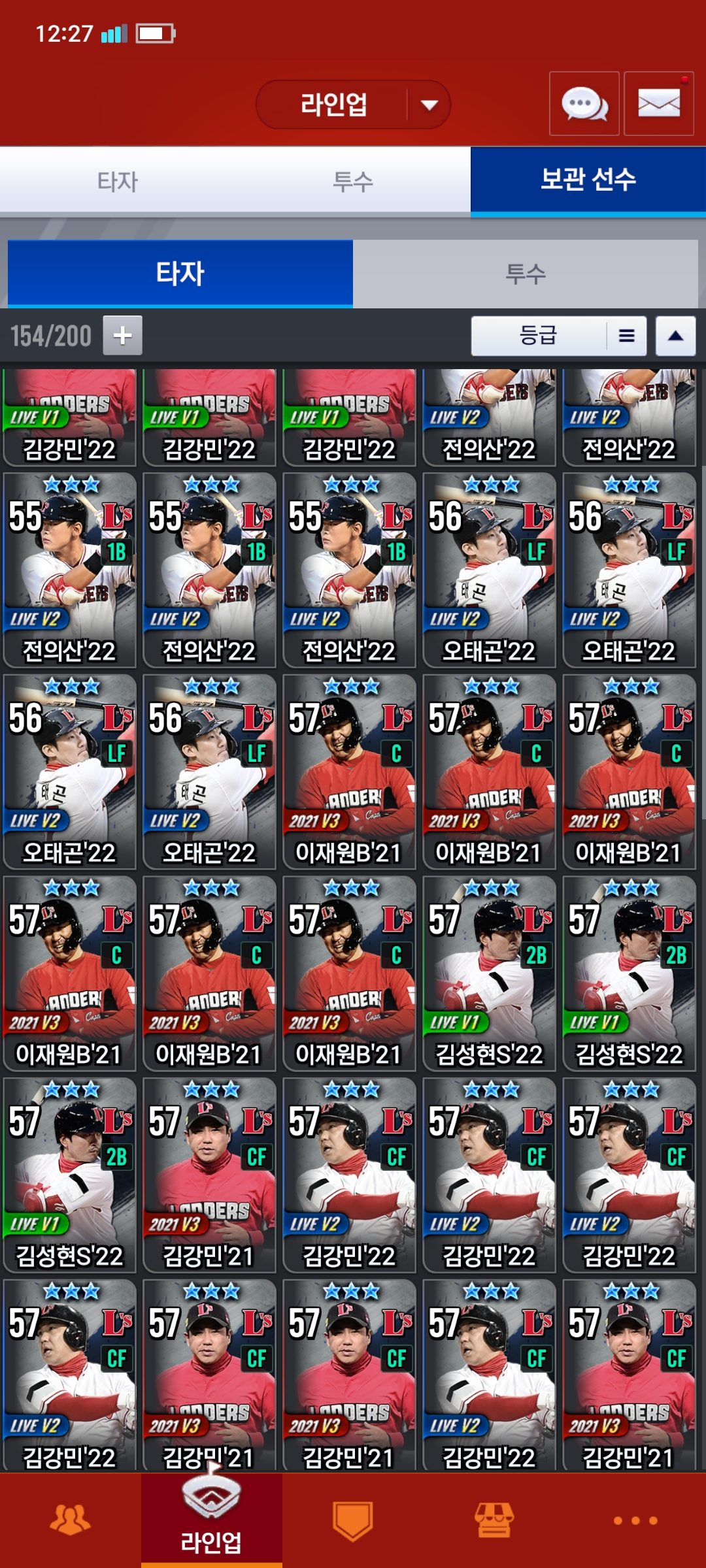Open the 라인업 dropdown at top
The height and width of the screenshot is (1568, 706).
353,105
